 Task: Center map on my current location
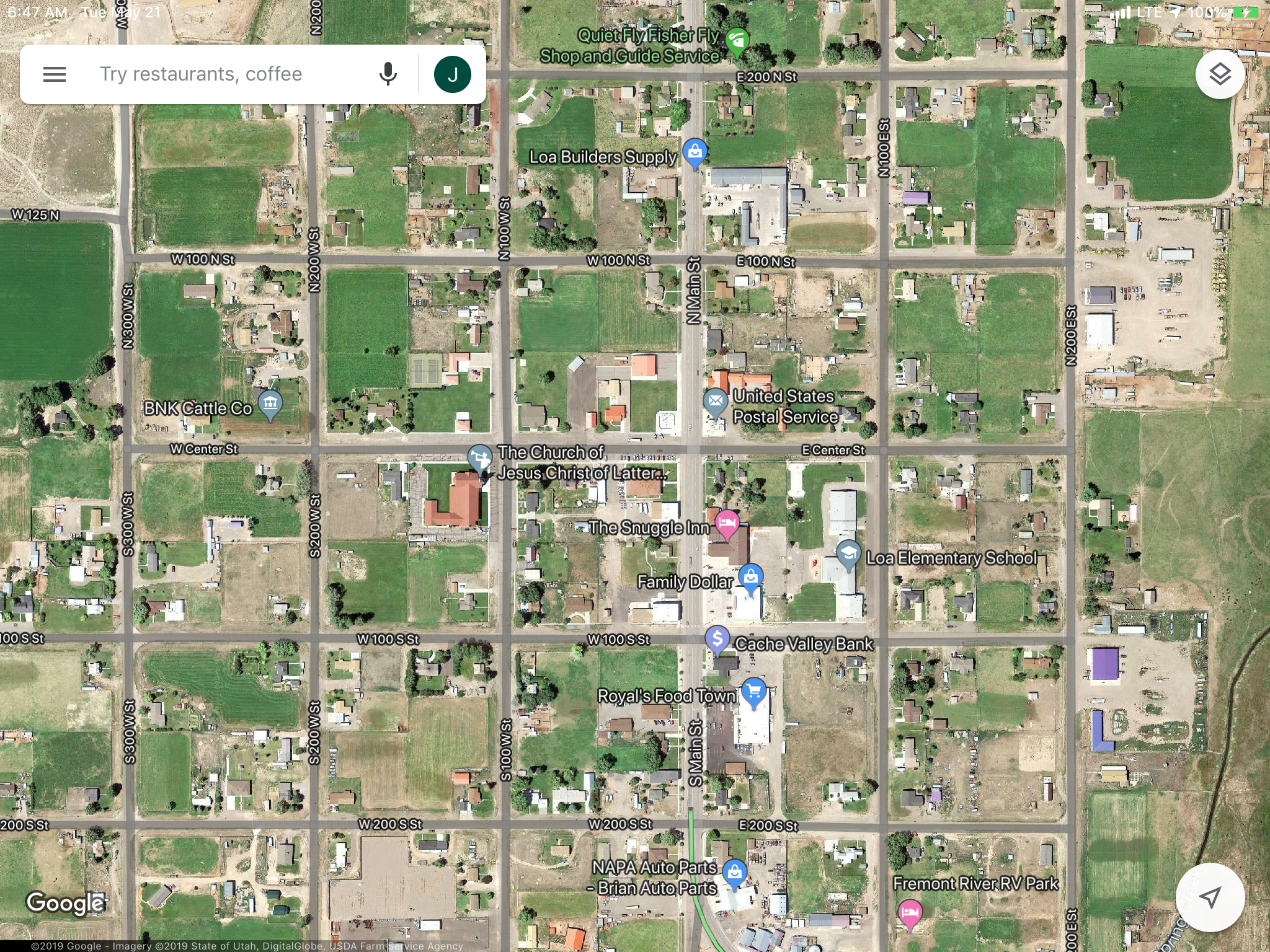point(1210,897)
